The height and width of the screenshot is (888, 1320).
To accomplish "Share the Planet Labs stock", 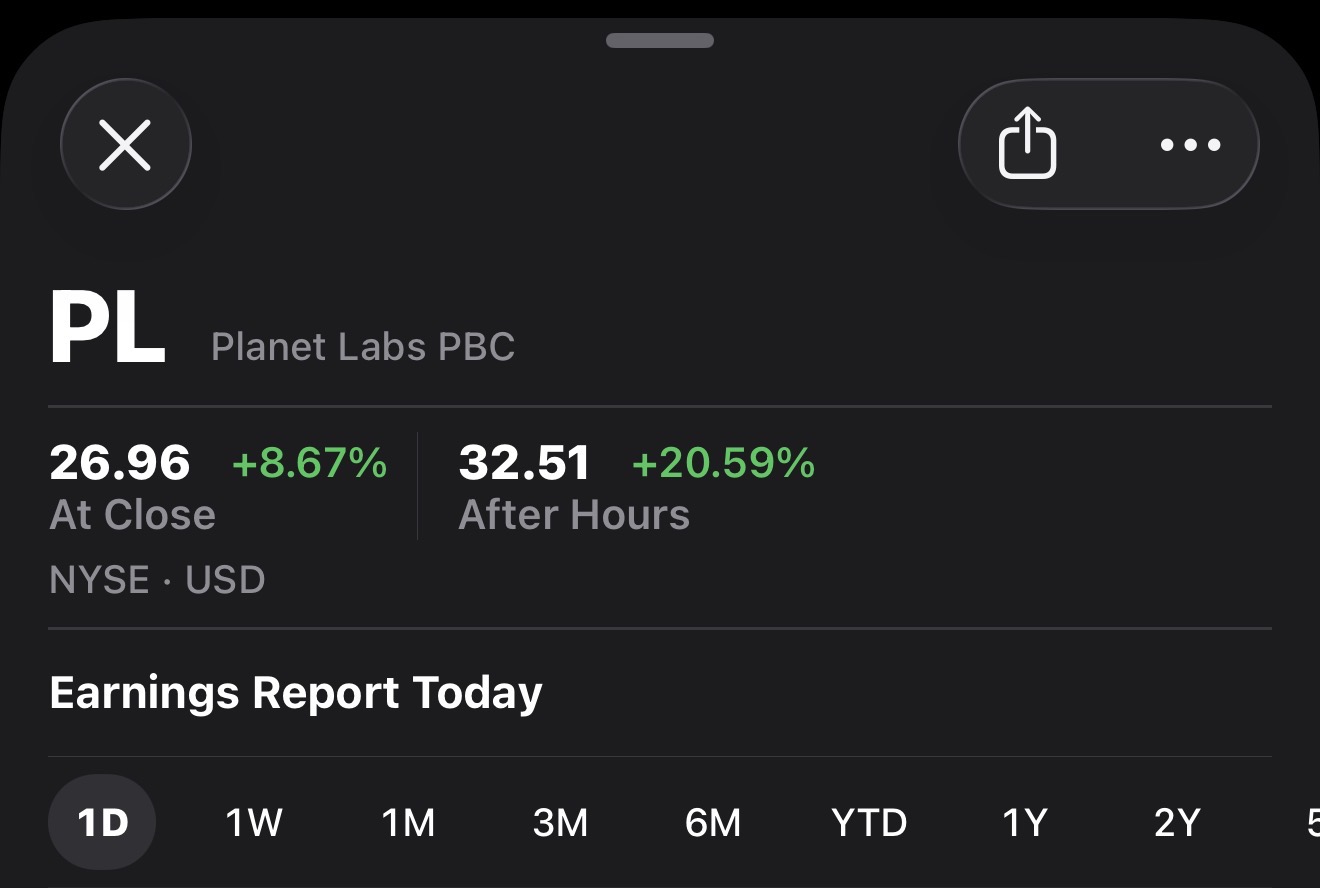I will click(1027, 144).
